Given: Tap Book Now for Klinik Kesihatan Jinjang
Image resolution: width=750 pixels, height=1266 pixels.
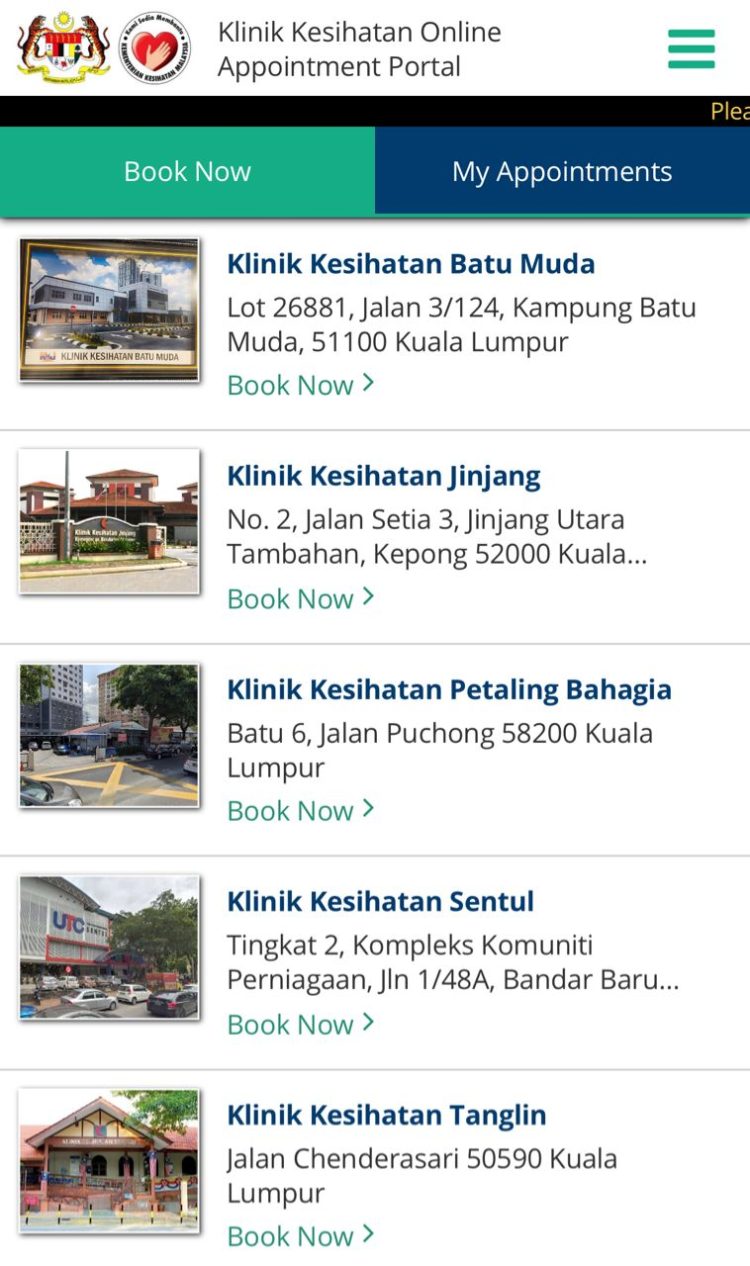Looking at the screenshot, I should pyautogui.click(x=300, y=598).
